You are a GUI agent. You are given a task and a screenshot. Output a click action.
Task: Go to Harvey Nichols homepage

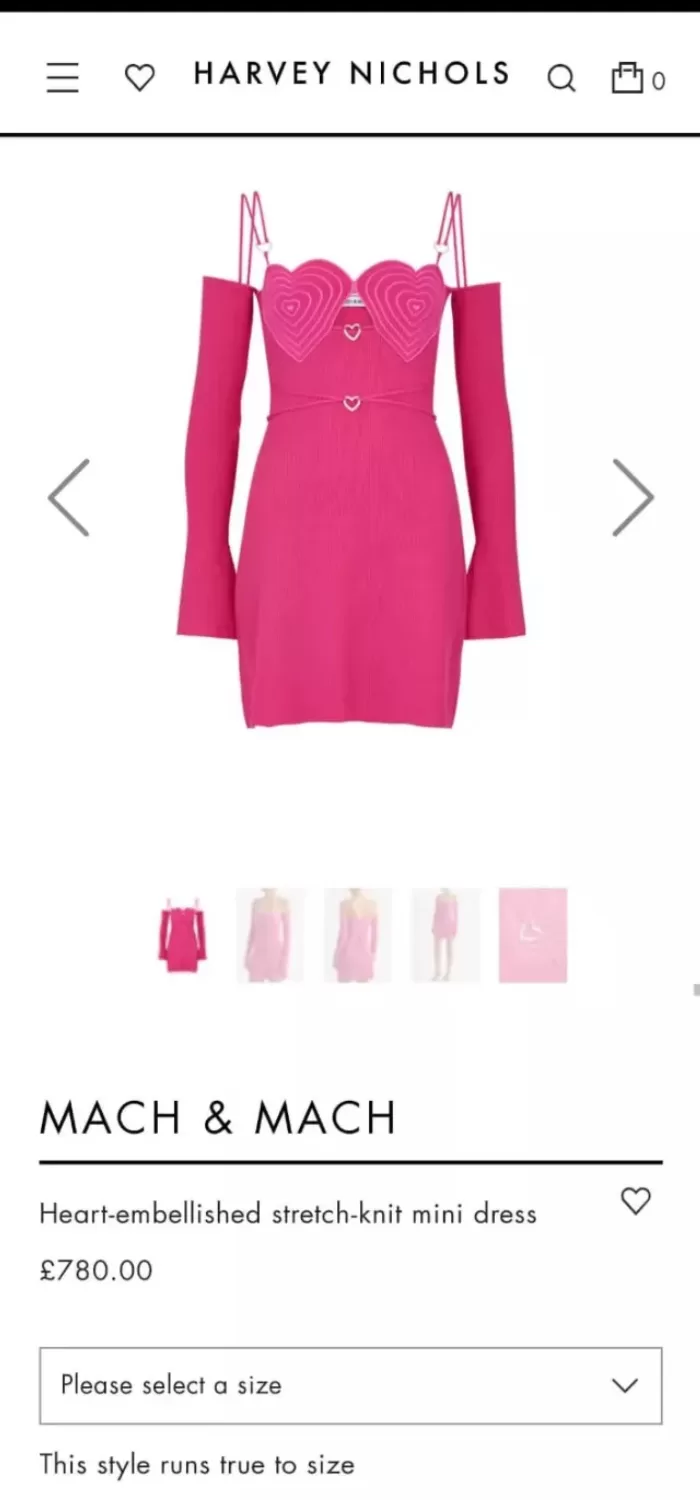(x=351, y=74)
